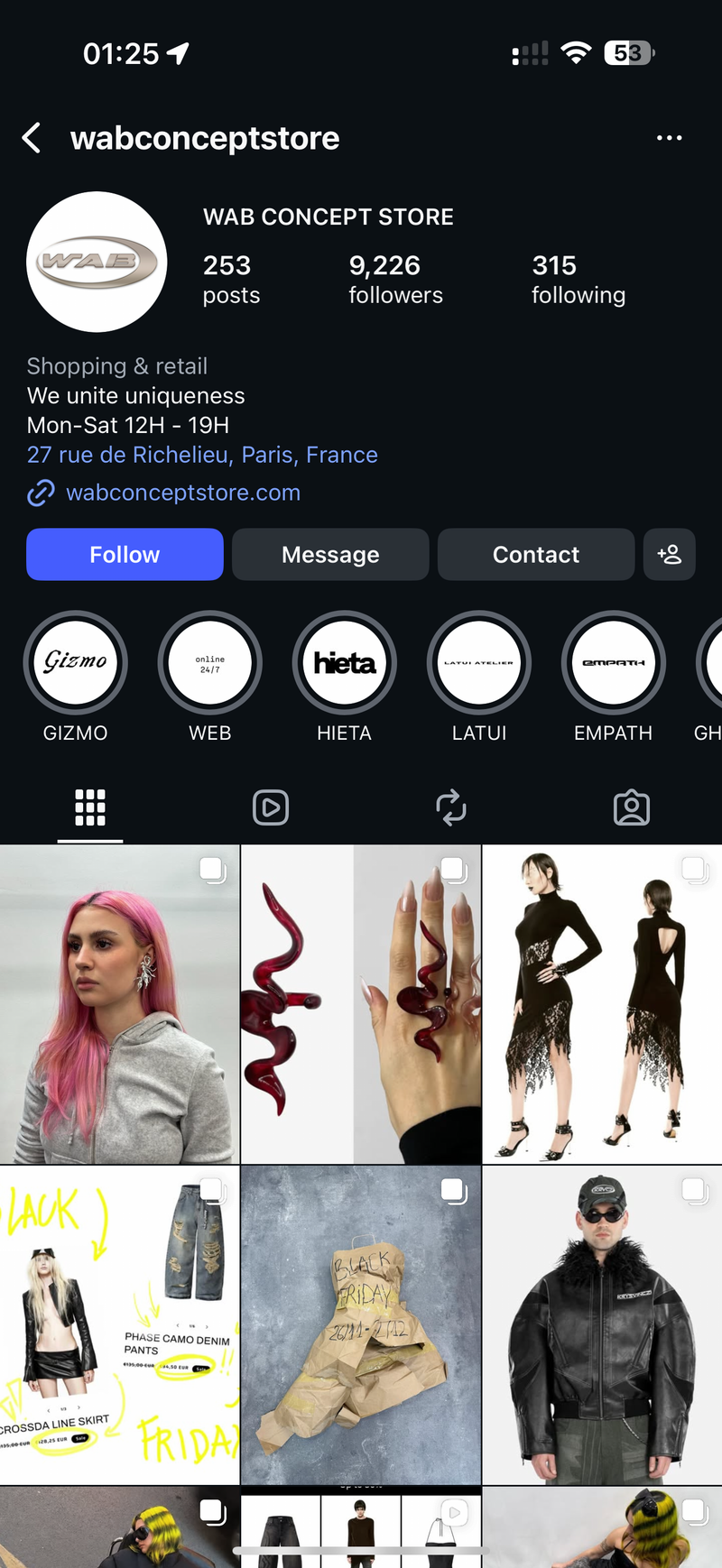This screenshot has width=722, height=1568.
Task: View the followers list
Action: tap(395, 279)
